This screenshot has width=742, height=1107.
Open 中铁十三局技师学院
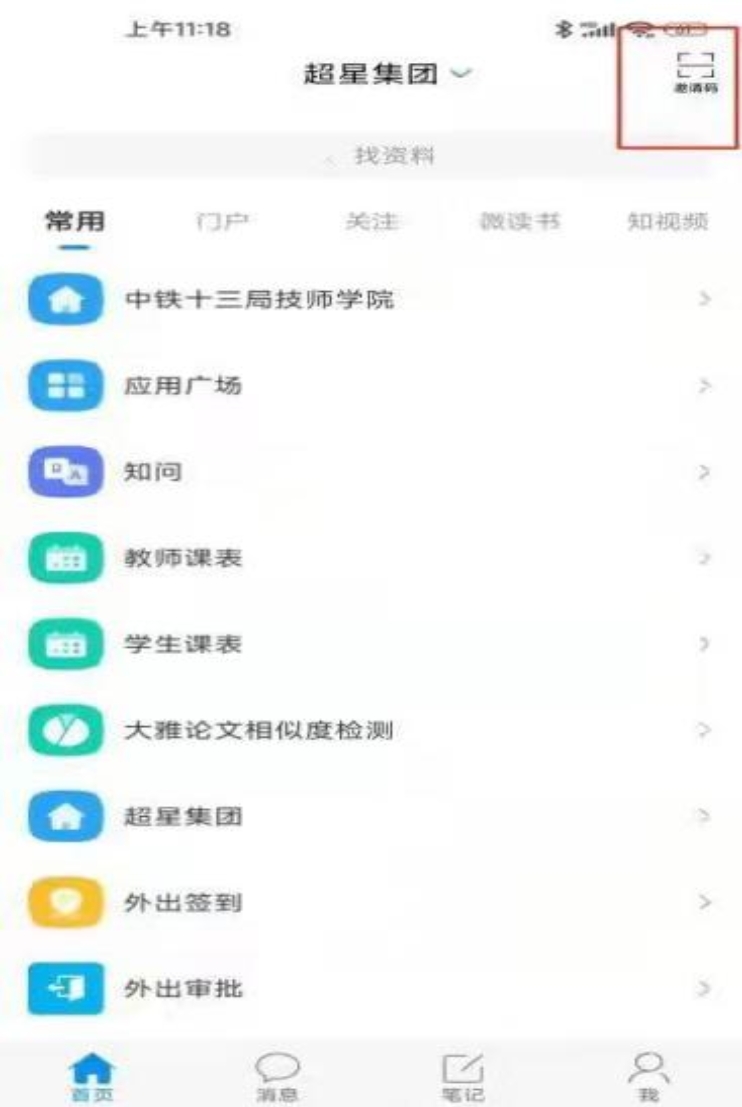(x=371, y=299)
